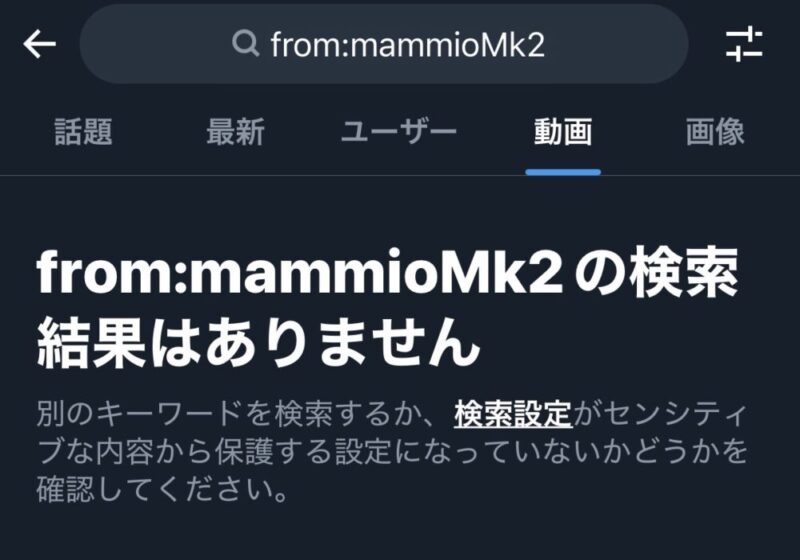This screenshot has height=560, width=800.
Task: Switch to the 話題 tab
Action: click(83, 132)
